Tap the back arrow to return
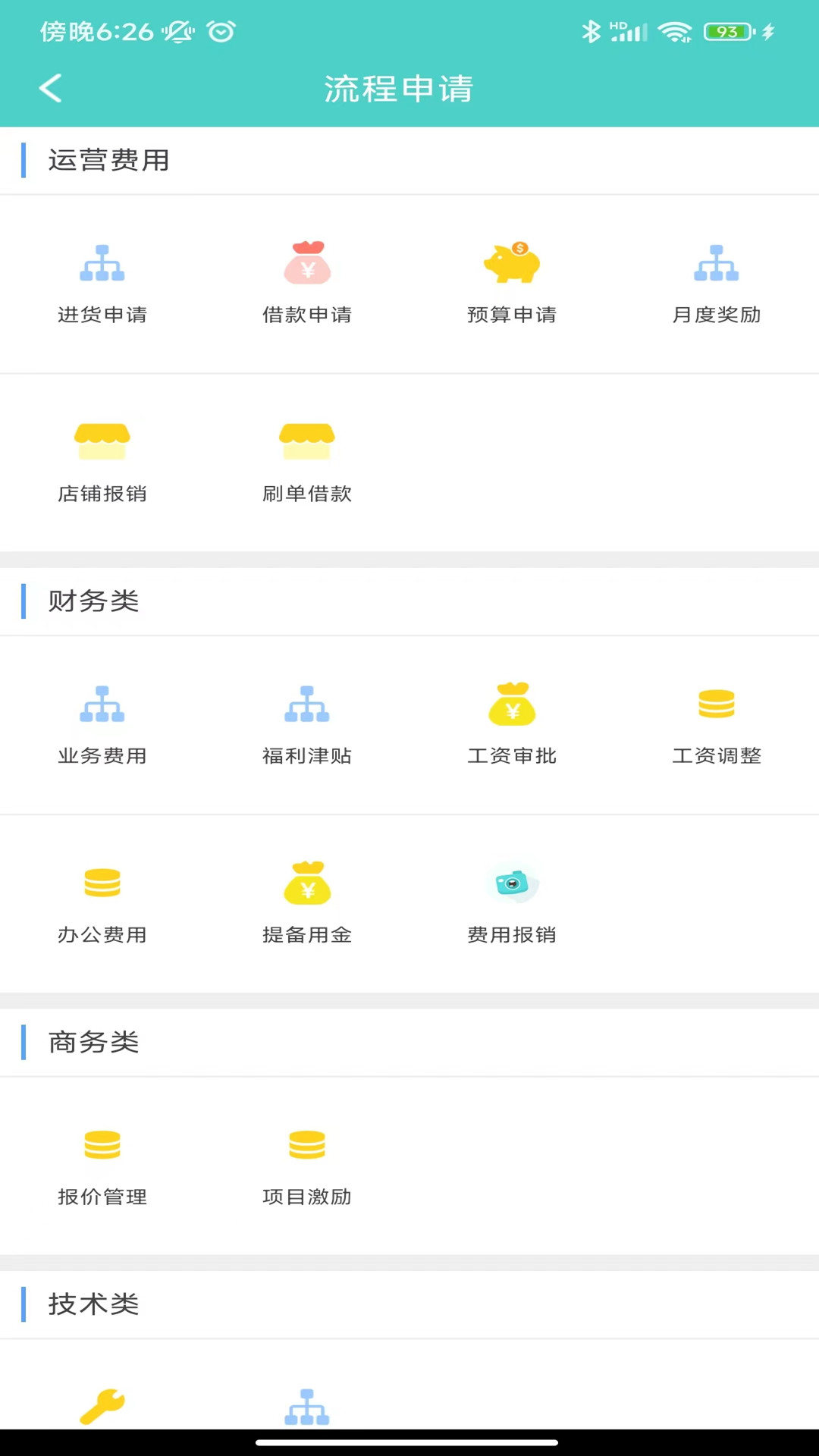 (50, 88)
